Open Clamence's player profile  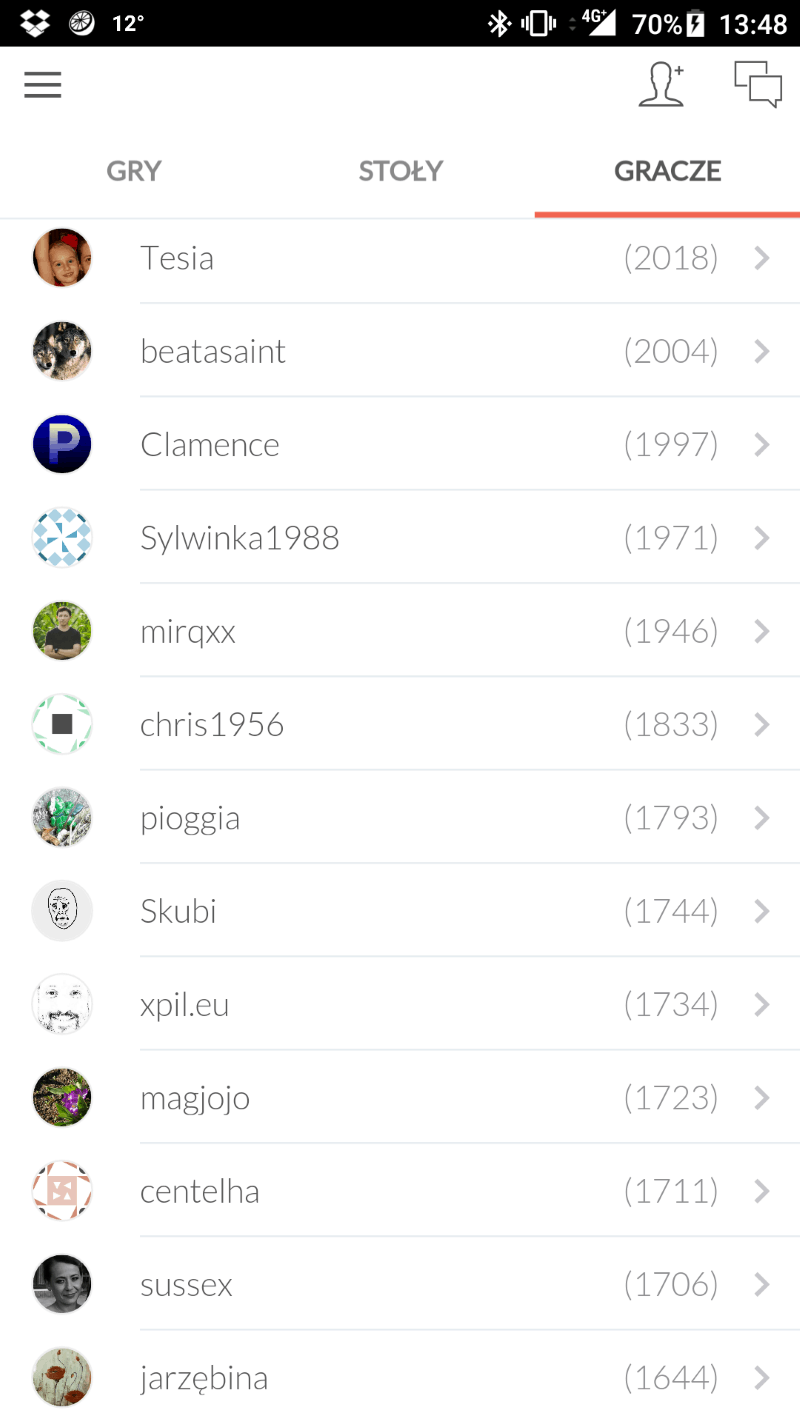point(400,444)
